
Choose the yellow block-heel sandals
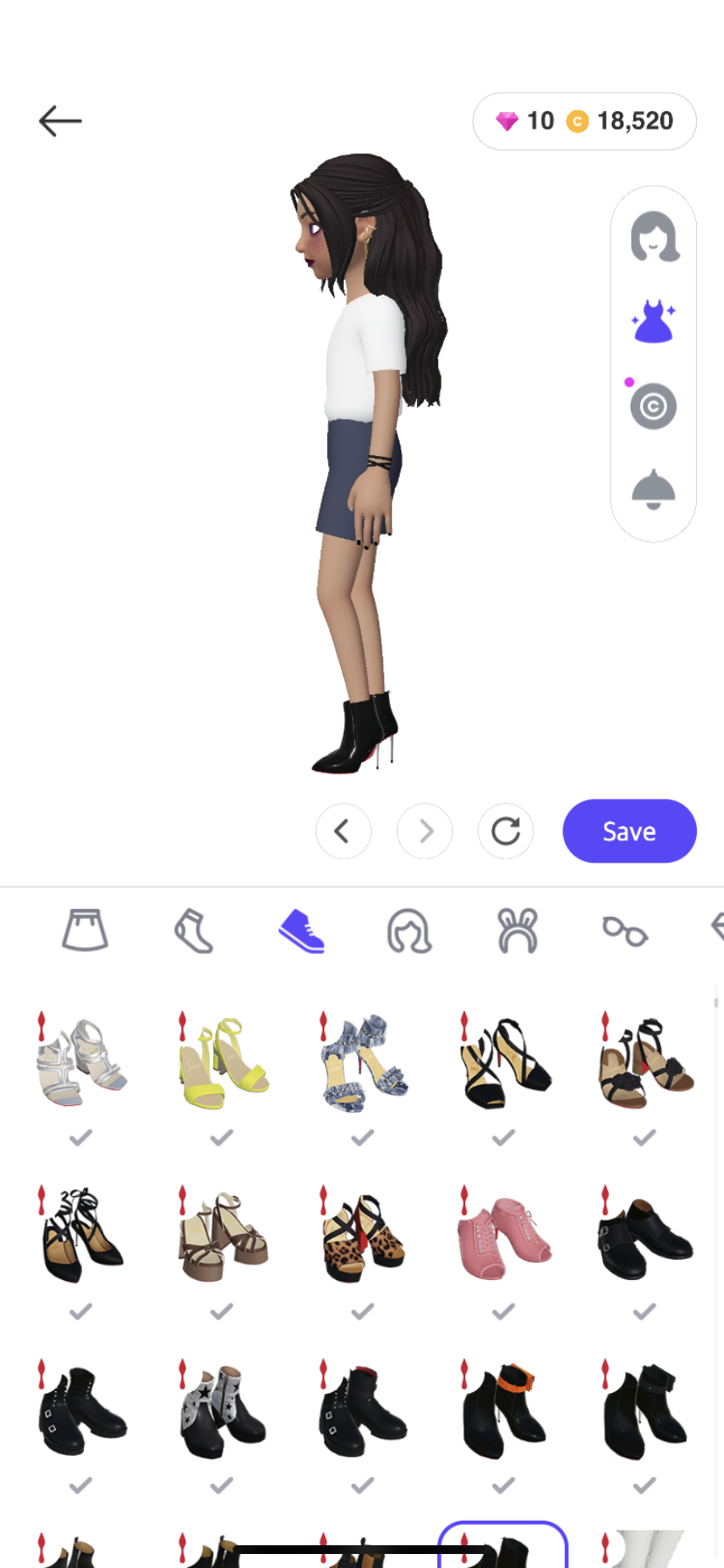[x=222, y=1062]
